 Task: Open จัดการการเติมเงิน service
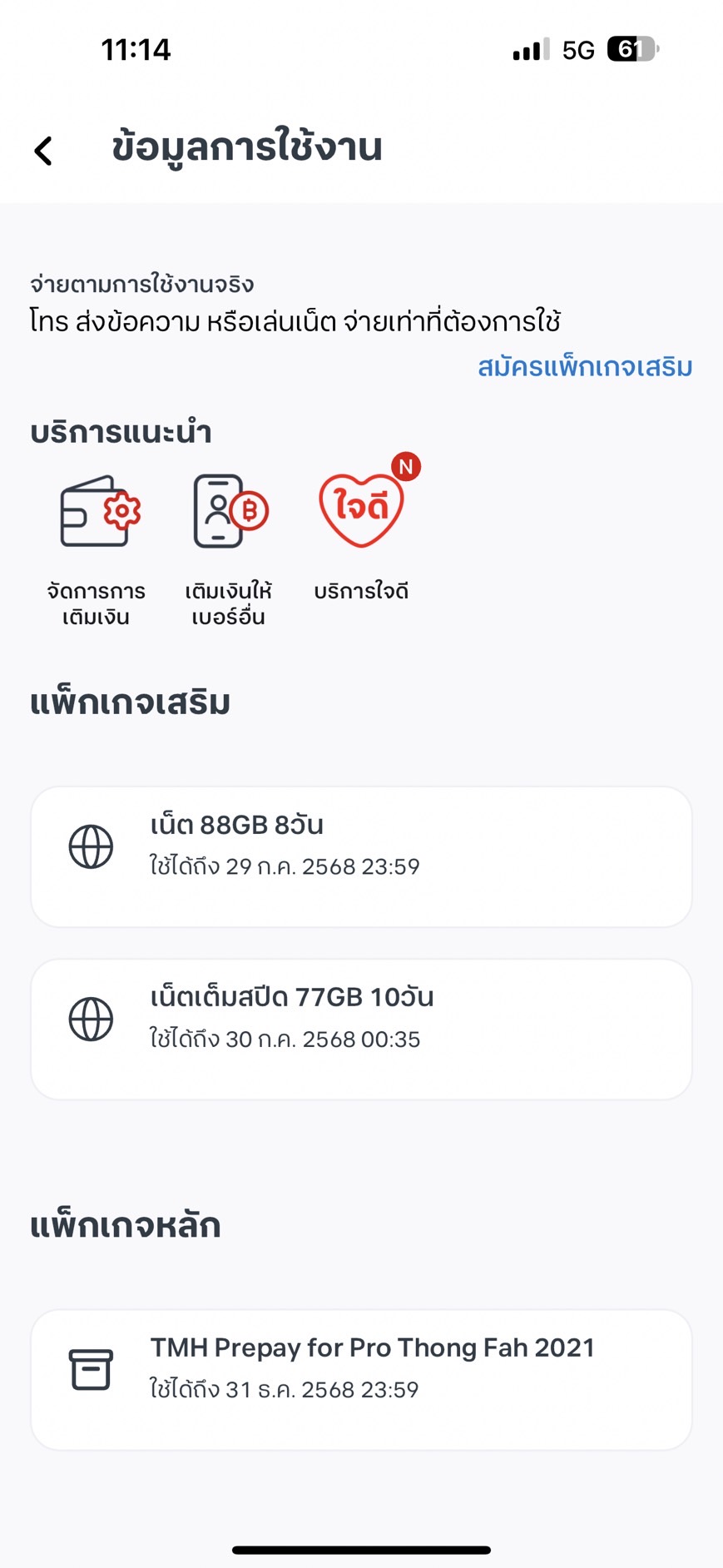97,550
